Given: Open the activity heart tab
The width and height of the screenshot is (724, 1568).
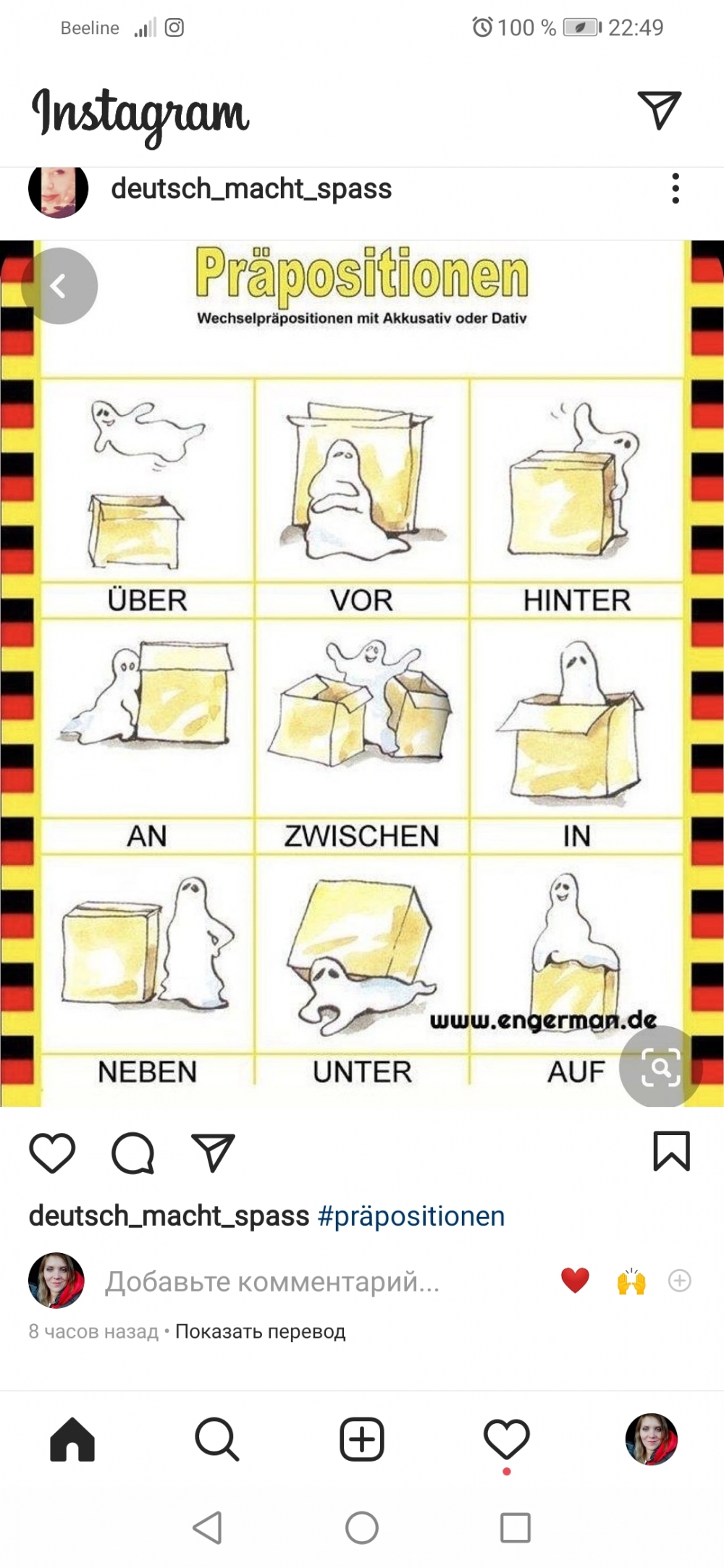Looking at the screenshot, I should coord(507,1439).
